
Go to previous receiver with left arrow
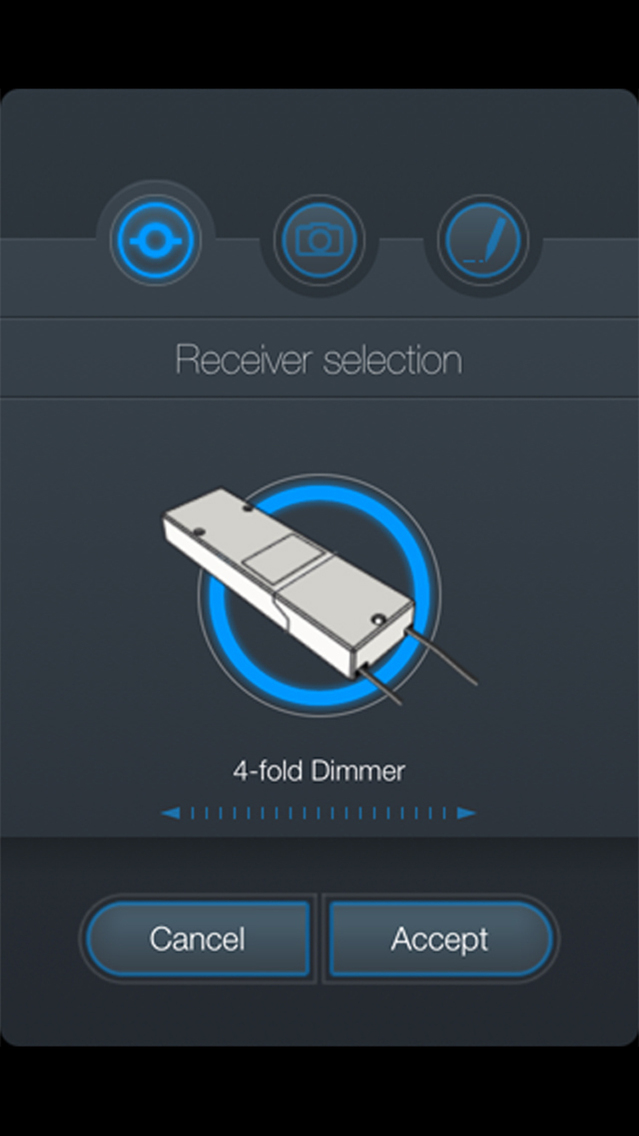(x=171, y=814)
